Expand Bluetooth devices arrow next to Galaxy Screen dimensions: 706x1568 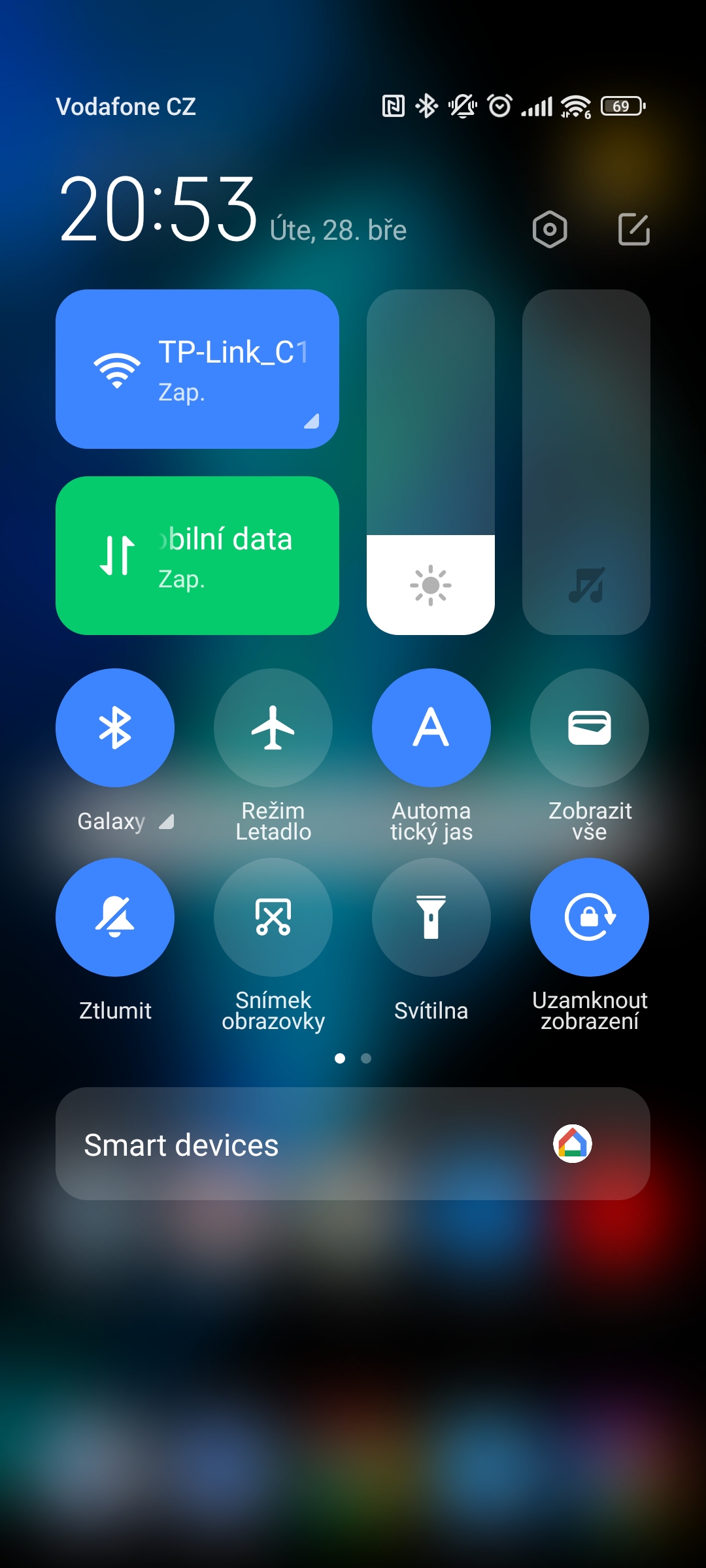point(167,822)
